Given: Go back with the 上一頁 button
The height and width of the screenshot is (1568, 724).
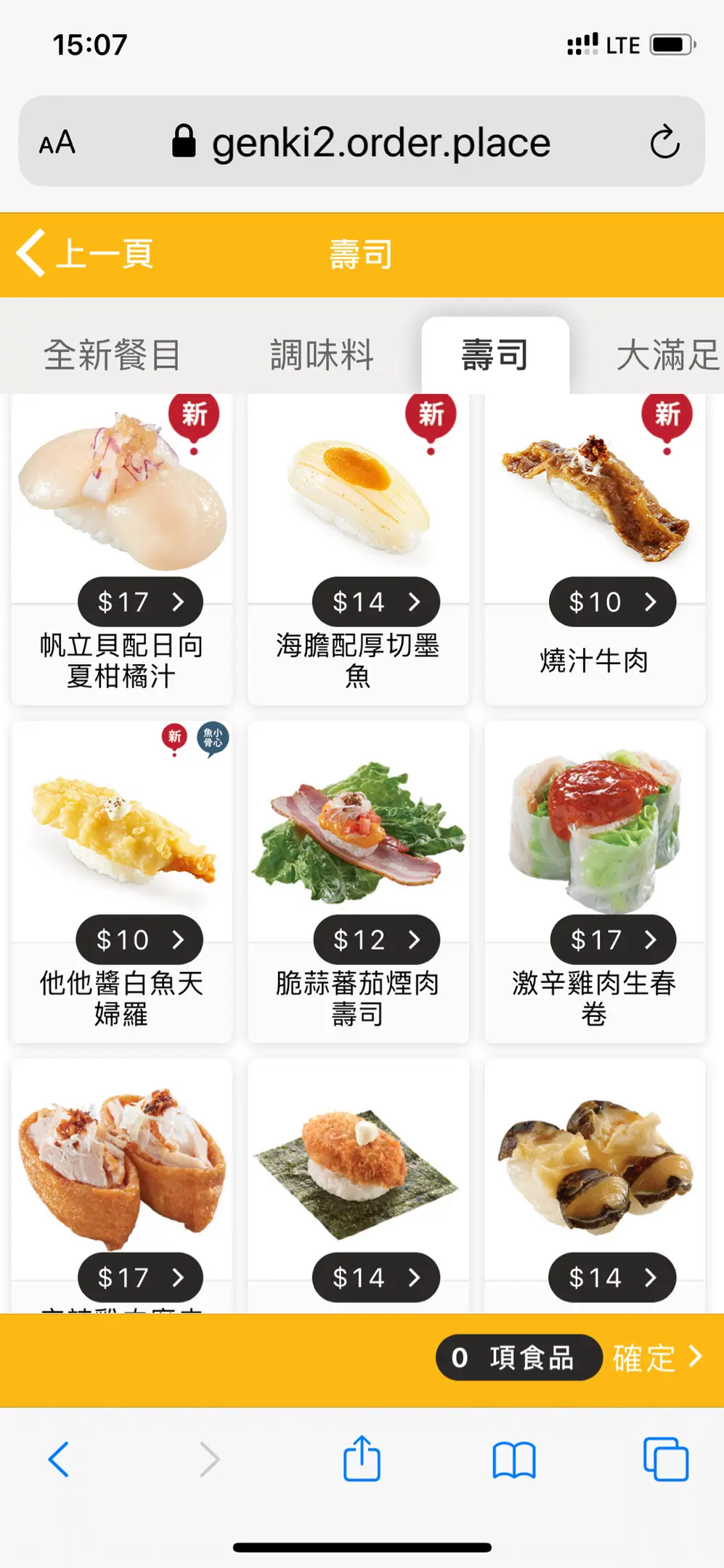Looking at the screenshot, I should point(86,254).
